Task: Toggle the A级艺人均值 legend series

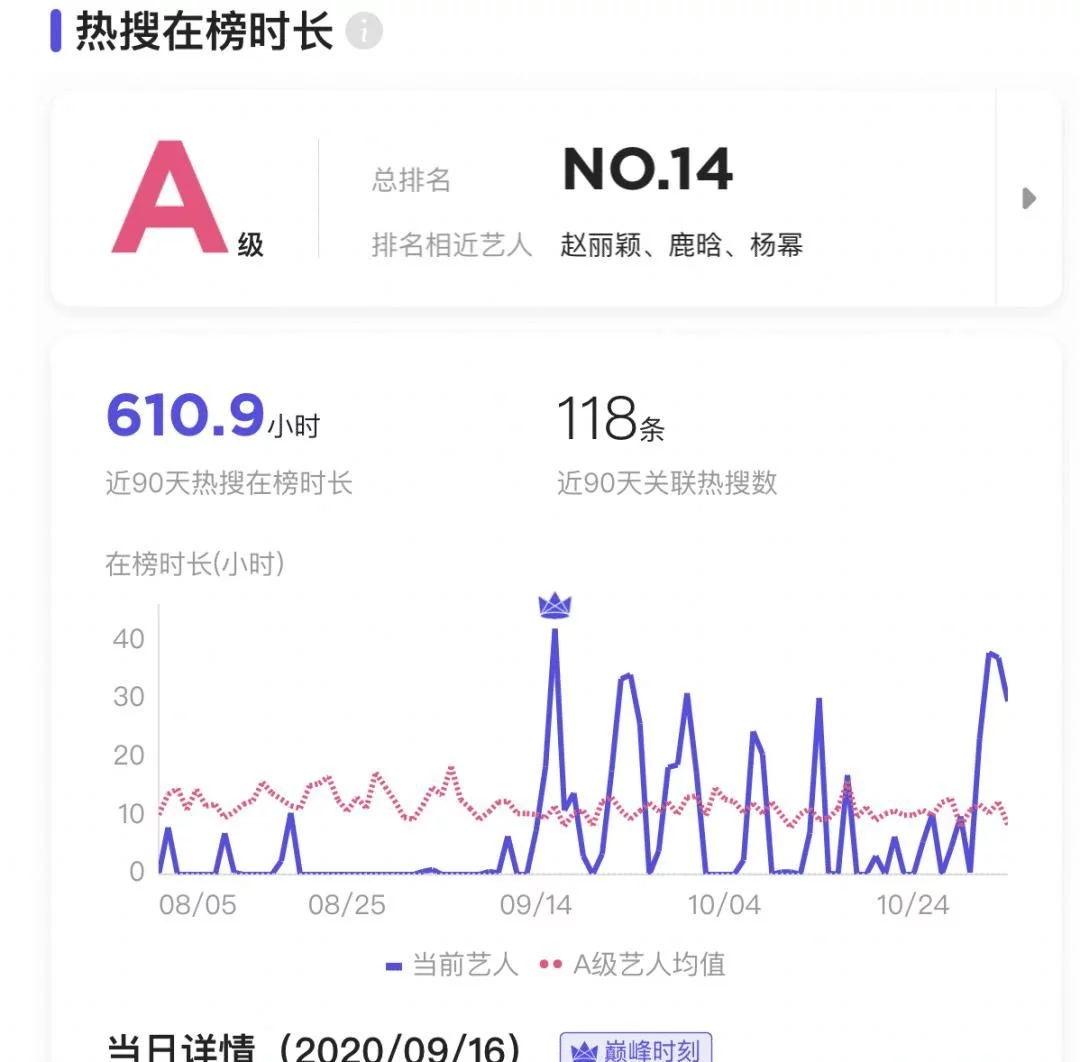Action: [x=632, y=964]
